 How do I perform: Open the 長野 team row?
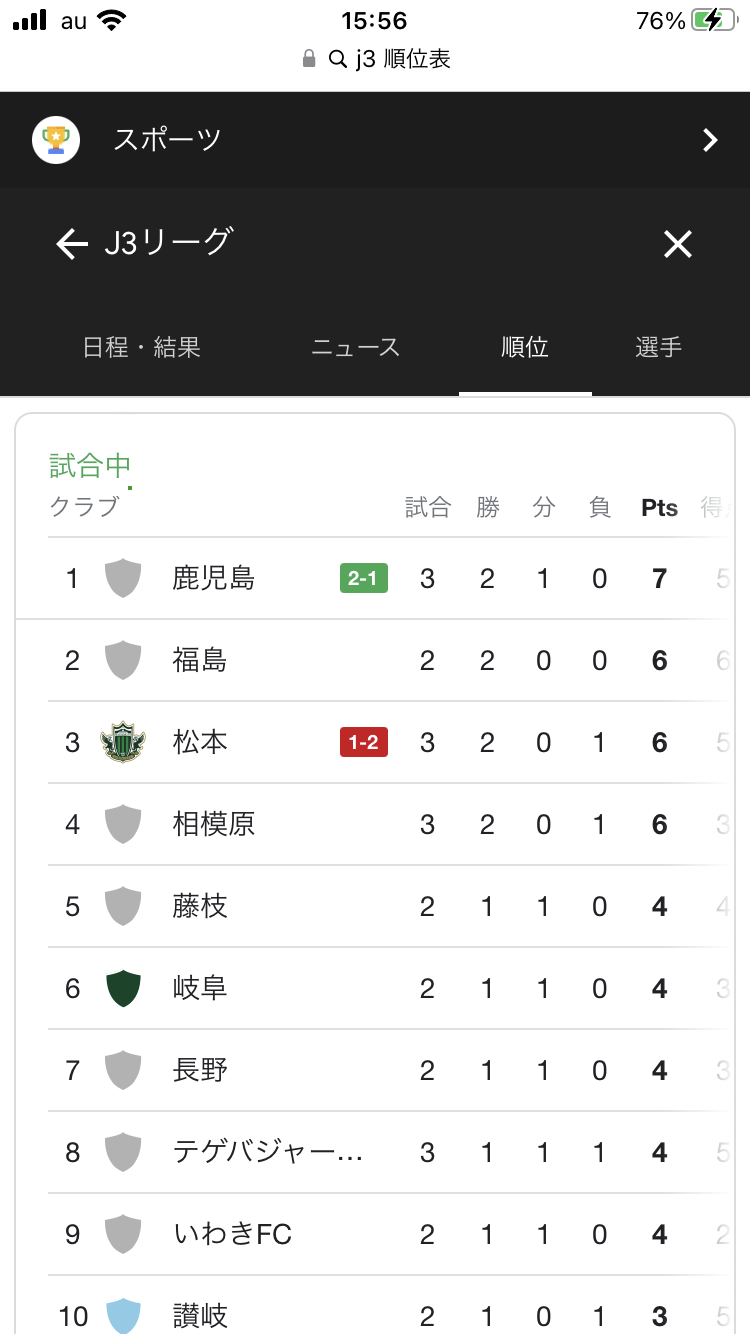[389, 1070]
